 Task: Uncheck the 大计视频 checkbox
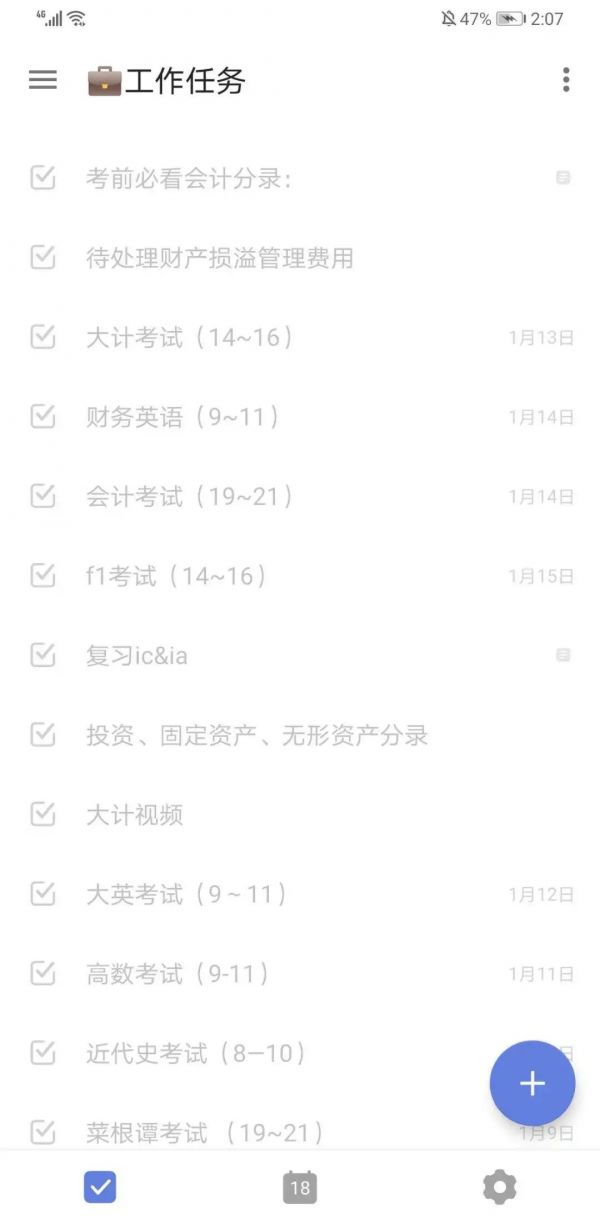click(x=43, y=815)
